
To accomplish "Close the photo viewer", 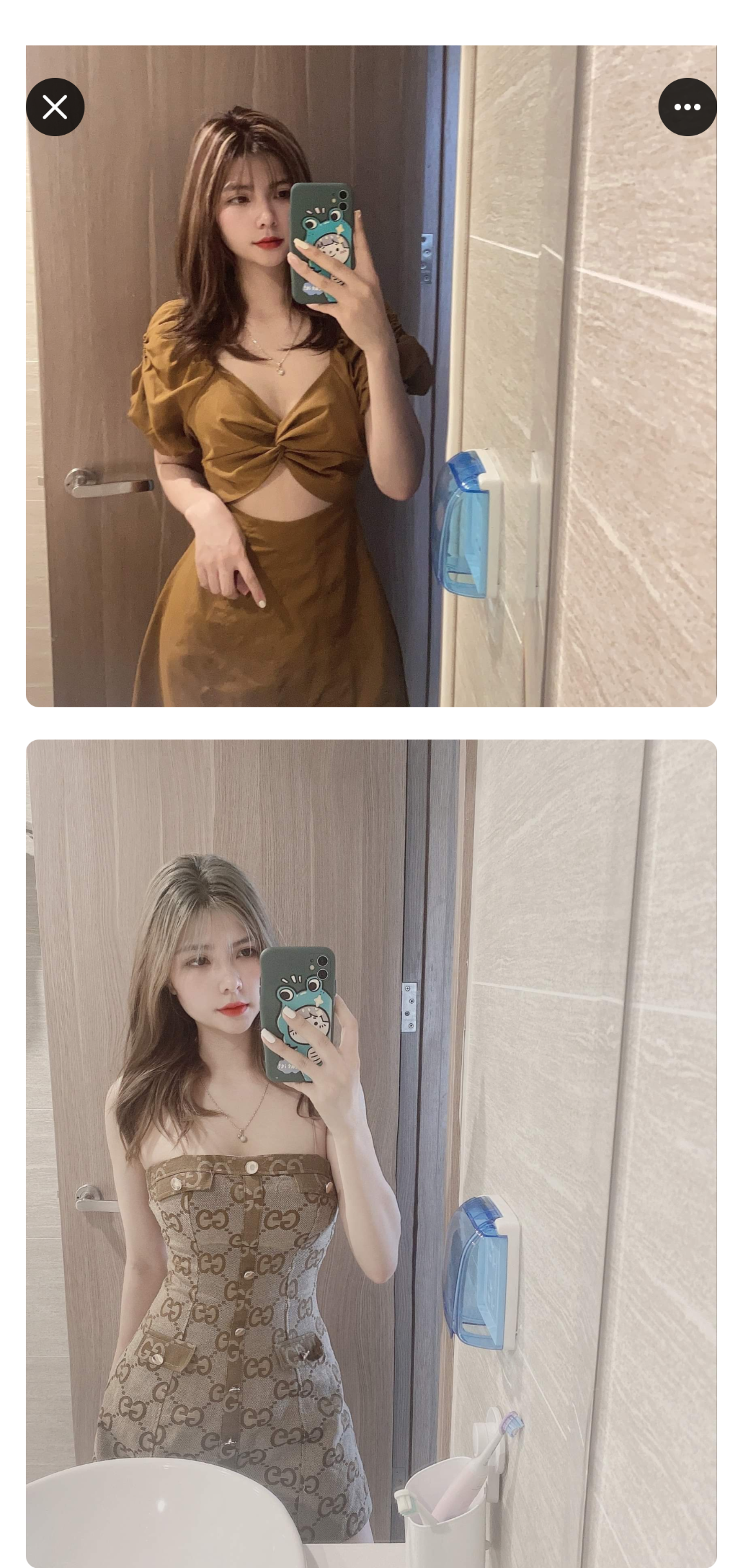I will click(x=55, y=107).
